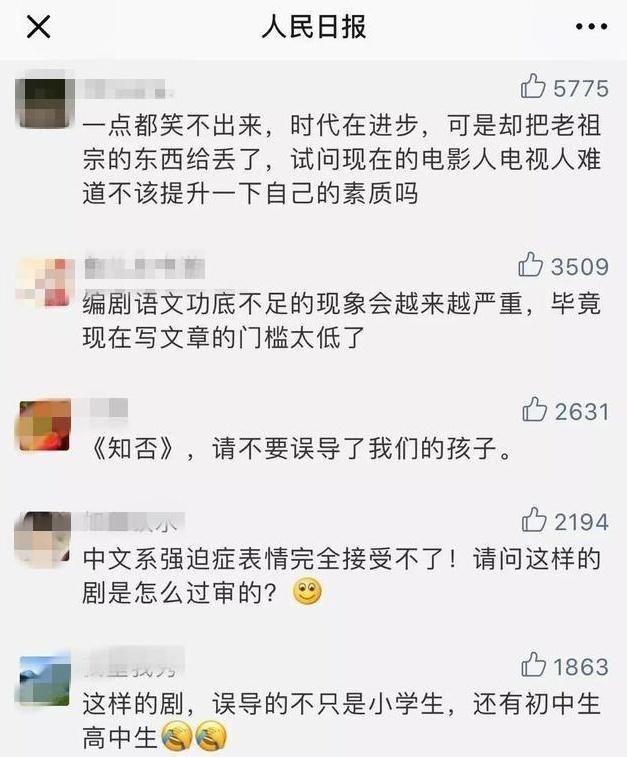Screen dimensions: 627x757
Task: Like the comment about 编剧语文功底不足
Action: (530, 265)
